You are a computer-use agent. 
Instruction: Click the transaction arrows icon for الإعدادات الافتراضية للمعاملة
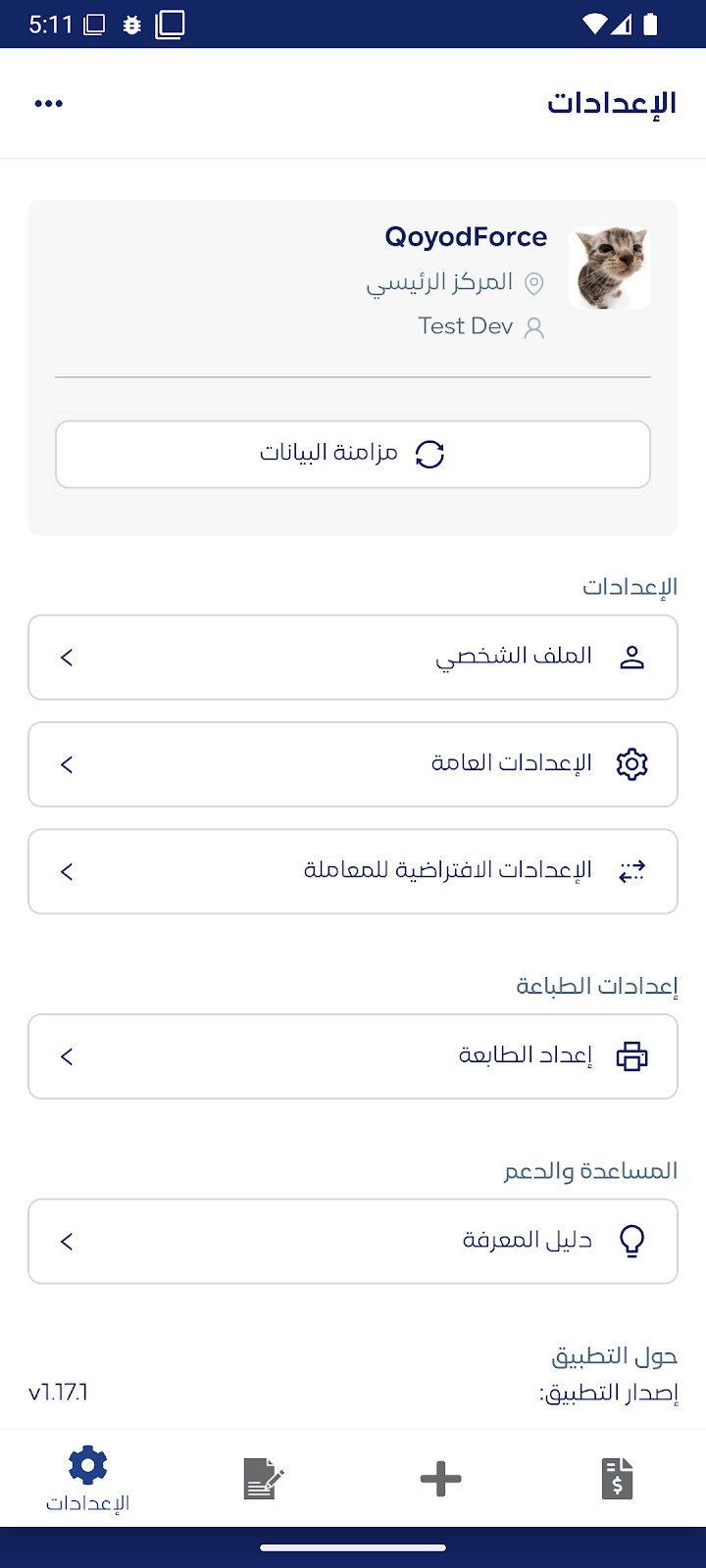pyautogui.click(x=631, y=871)
